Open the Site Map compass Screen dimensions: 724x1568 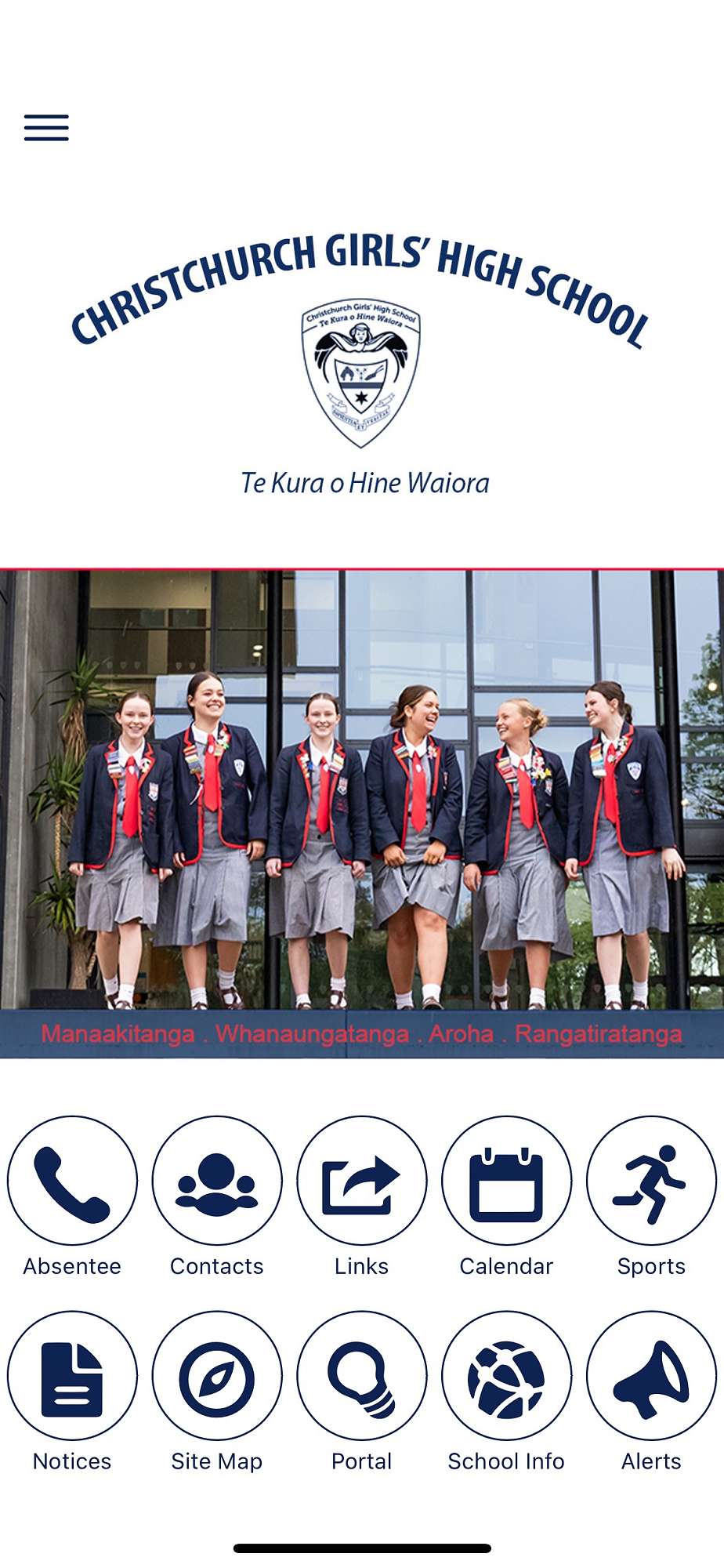[x=217, y=1376]
